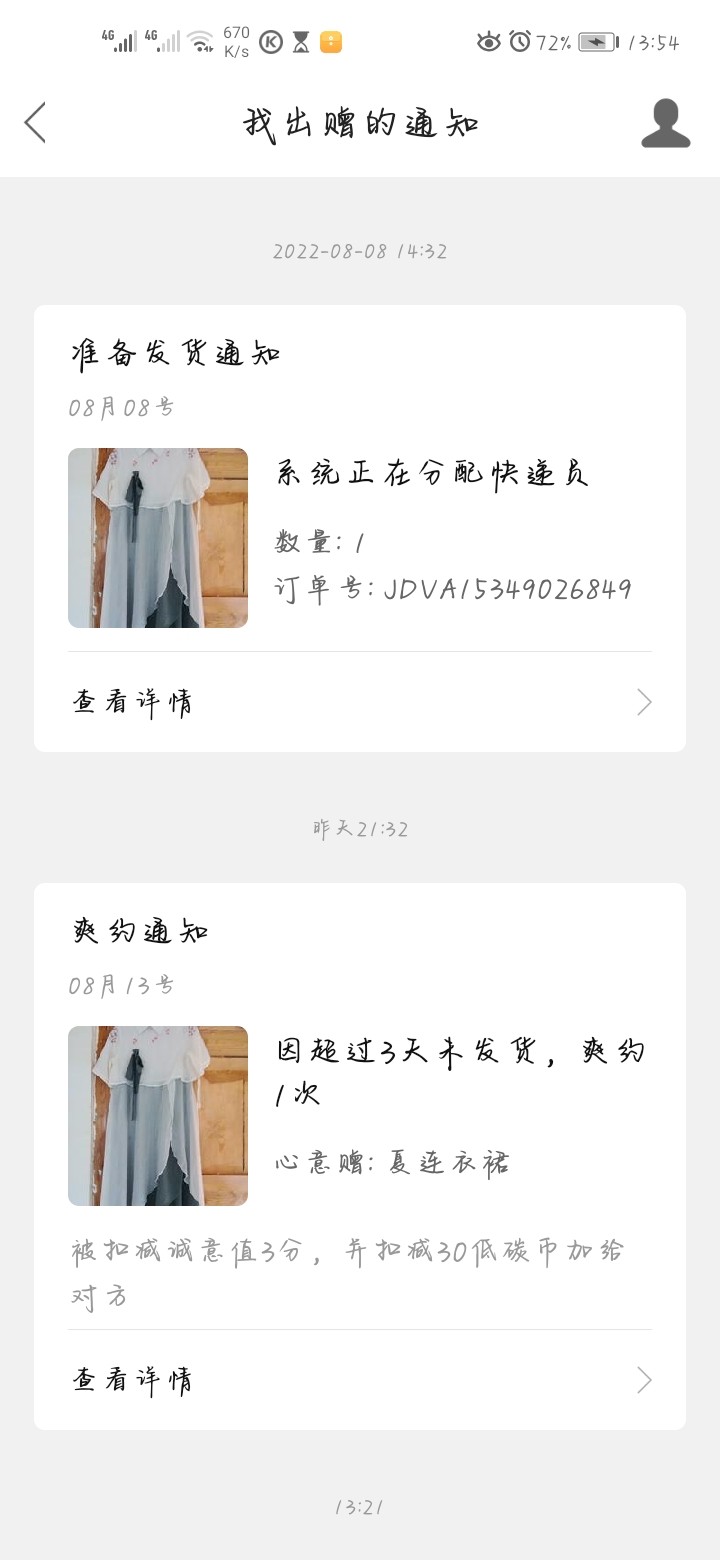Go back from the 找出赠的通知 page

coord(36,123)
